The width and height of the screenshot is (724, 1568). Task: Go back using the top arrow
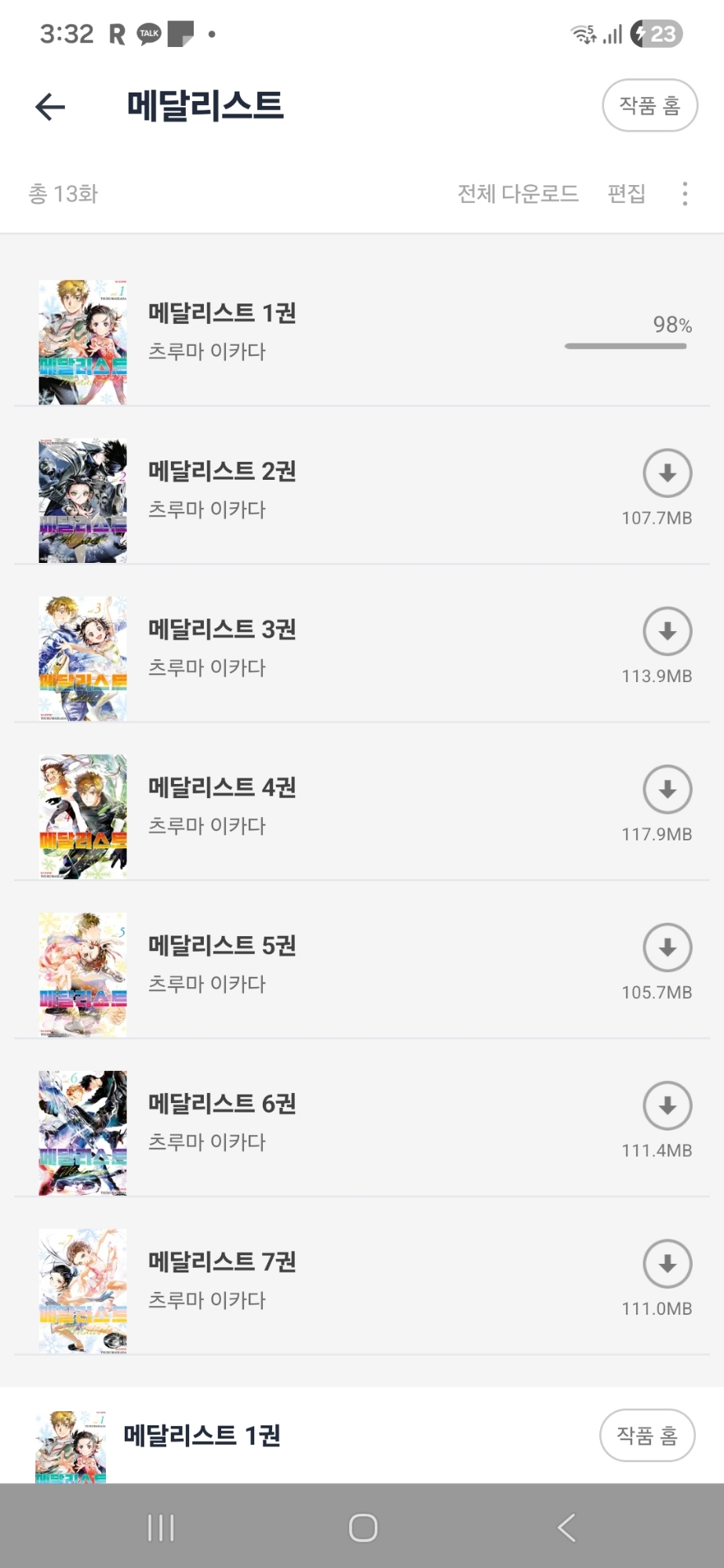50,107
